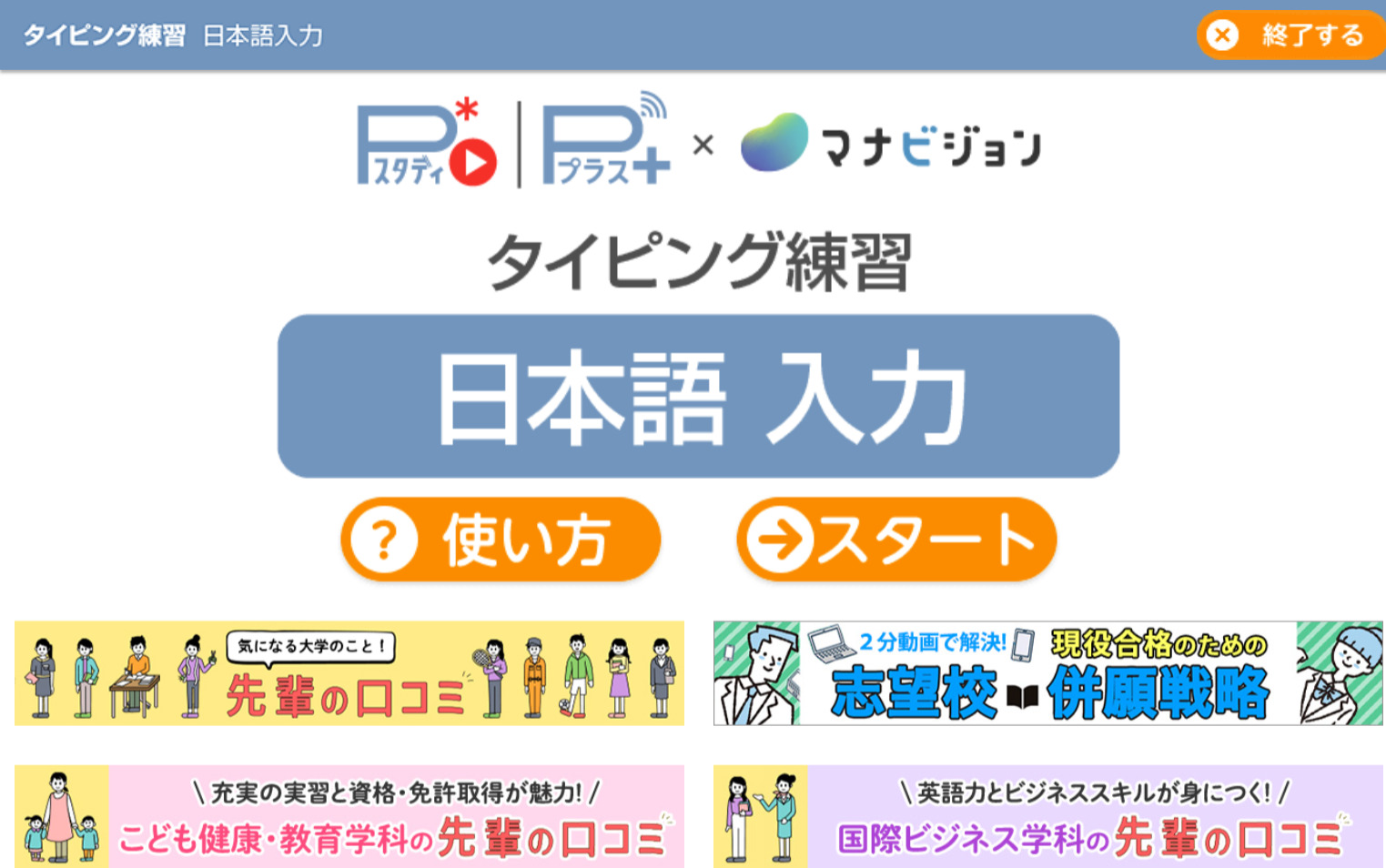This screenshot has height=868, width=1386.
Task: Tap the 終了する exit button
Action: tap(1290, 35)
